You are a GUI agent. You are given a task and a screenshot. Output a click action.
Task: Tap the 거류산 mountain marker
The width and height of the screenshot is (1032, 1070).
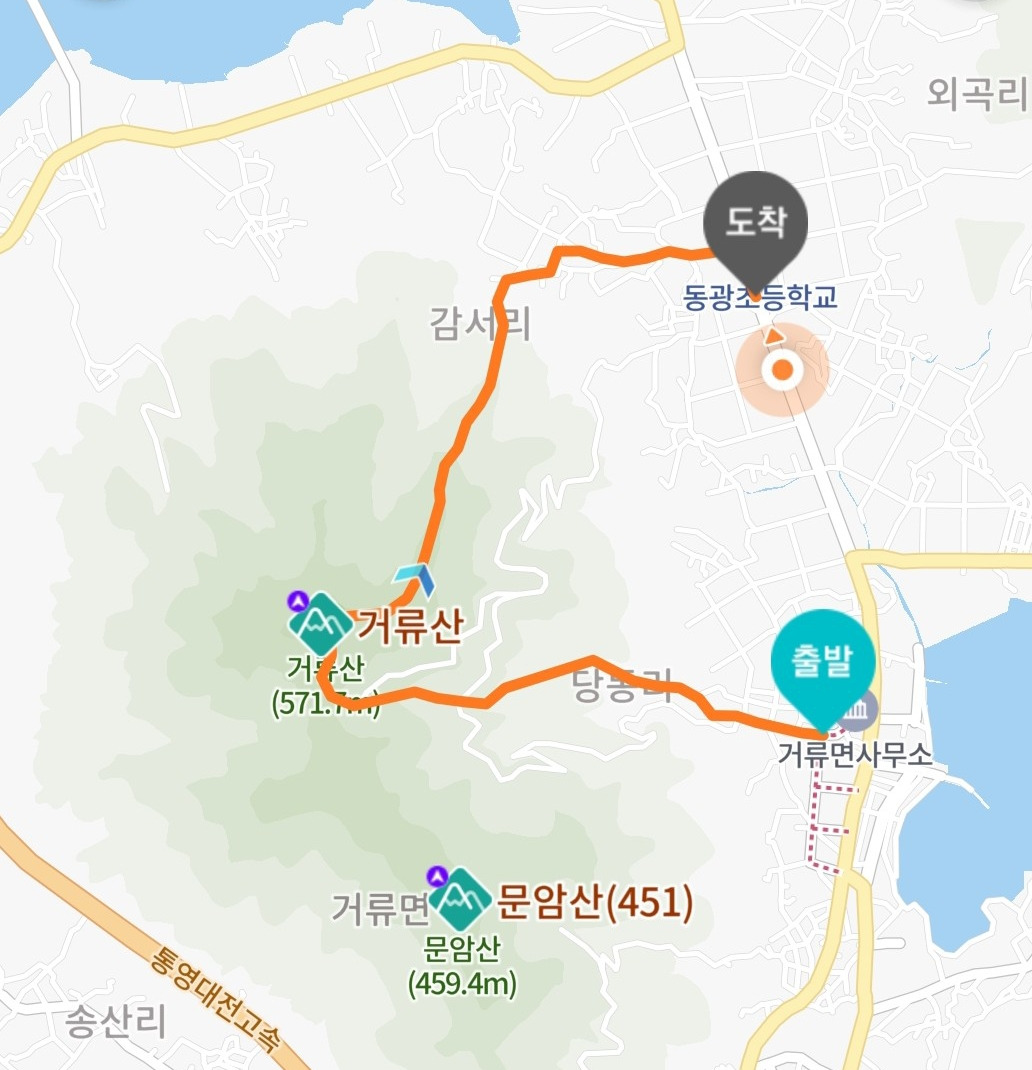click(x=321, y=624)
